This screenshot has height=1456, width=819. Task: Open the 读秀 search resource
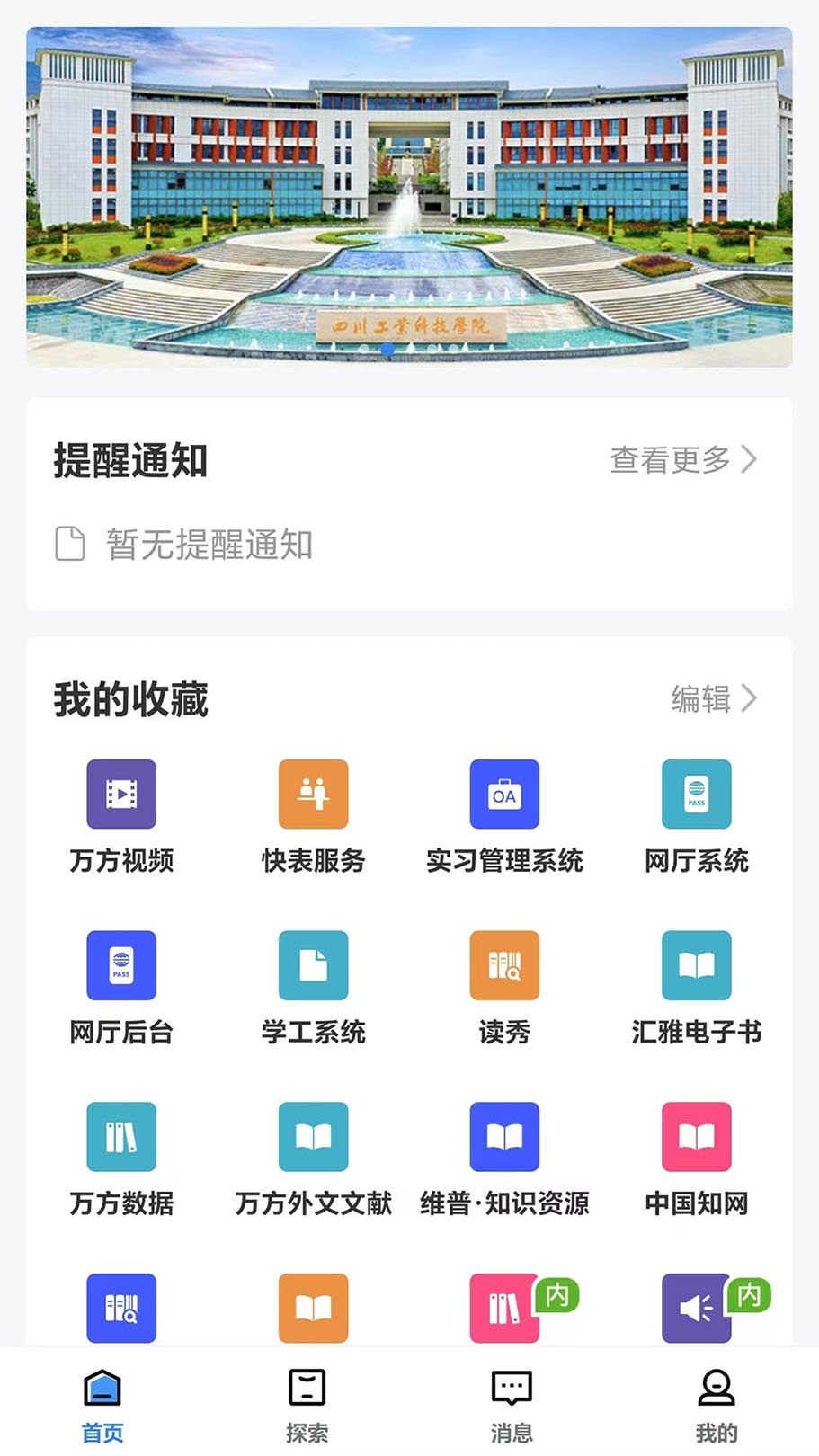(504, 965)
